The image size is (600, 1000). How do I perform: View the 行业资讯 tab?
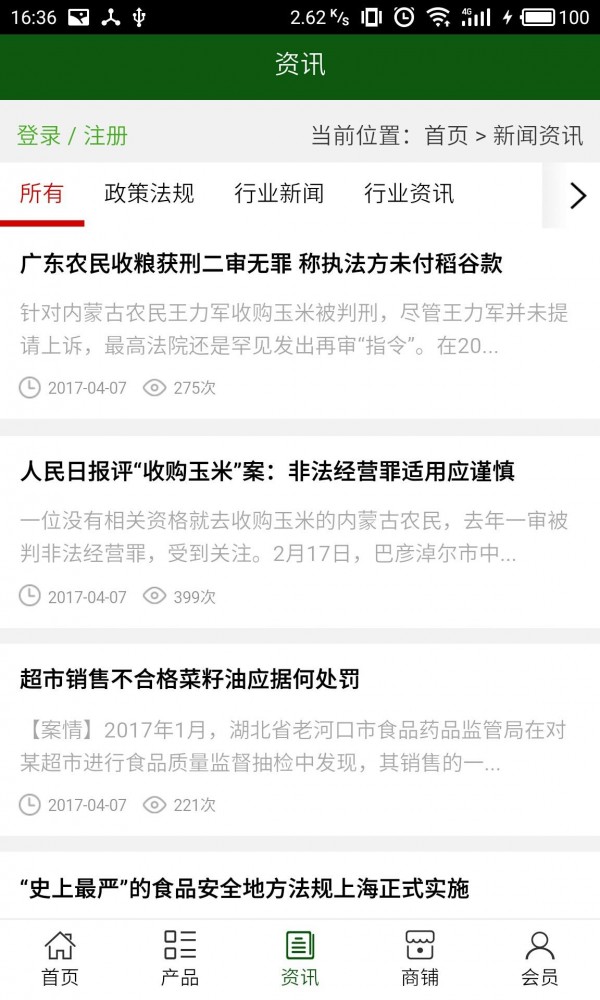coord(409,194)
